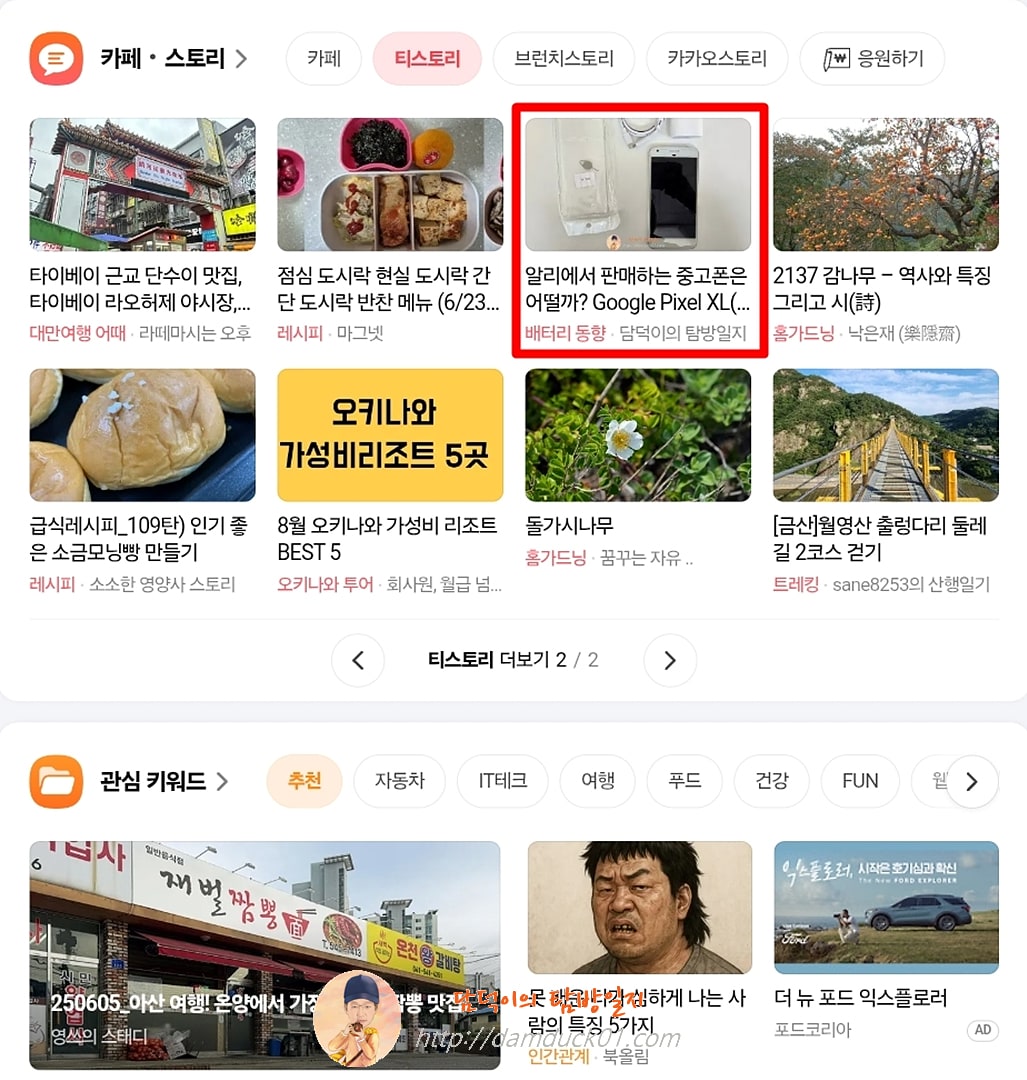Click the orange 카페·스토리 speech bubble icon

[x=56, y=58]
